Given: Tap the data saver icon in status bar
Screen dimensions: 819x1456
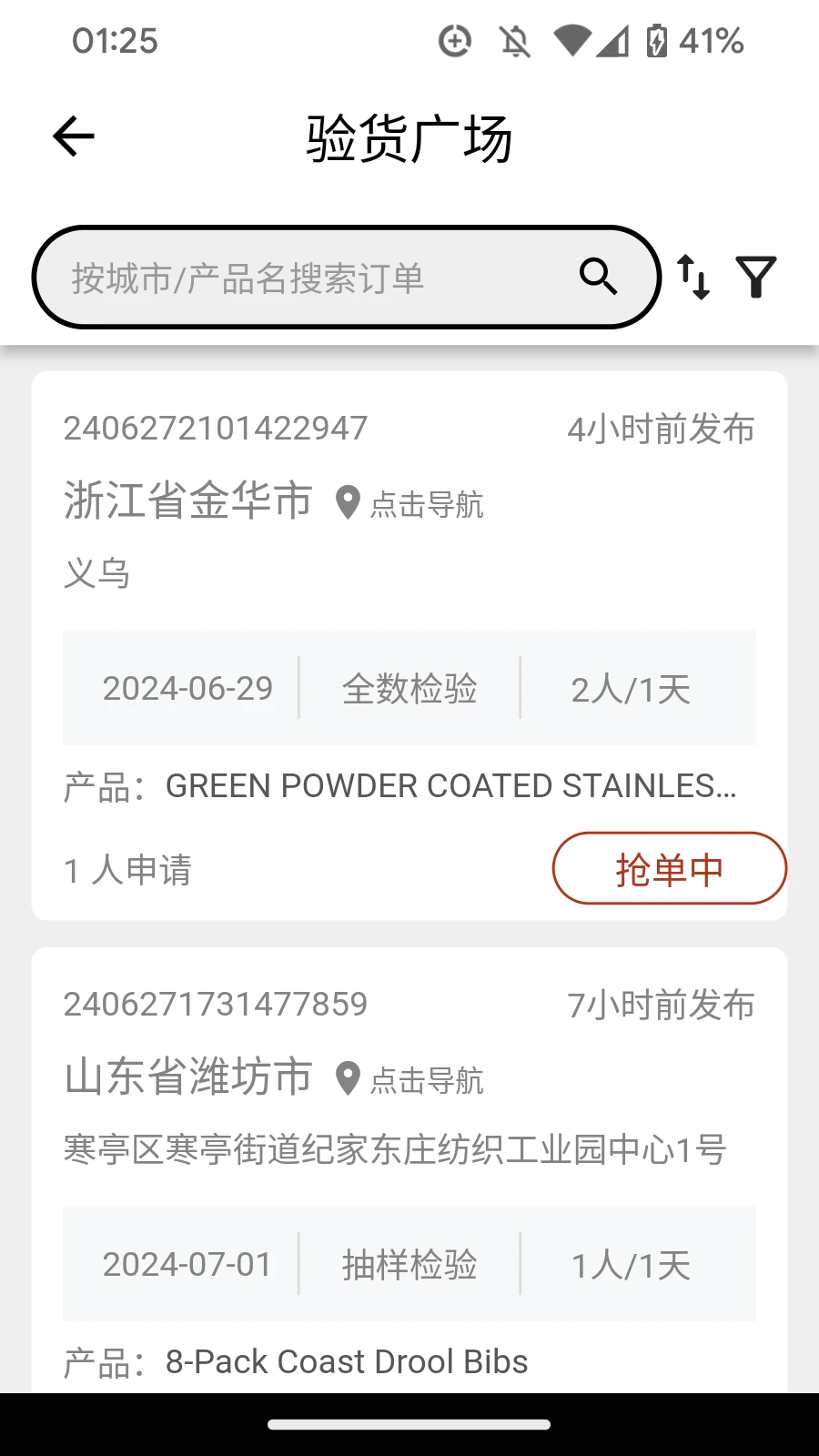Looking at the screenshot, I should 455,40.
